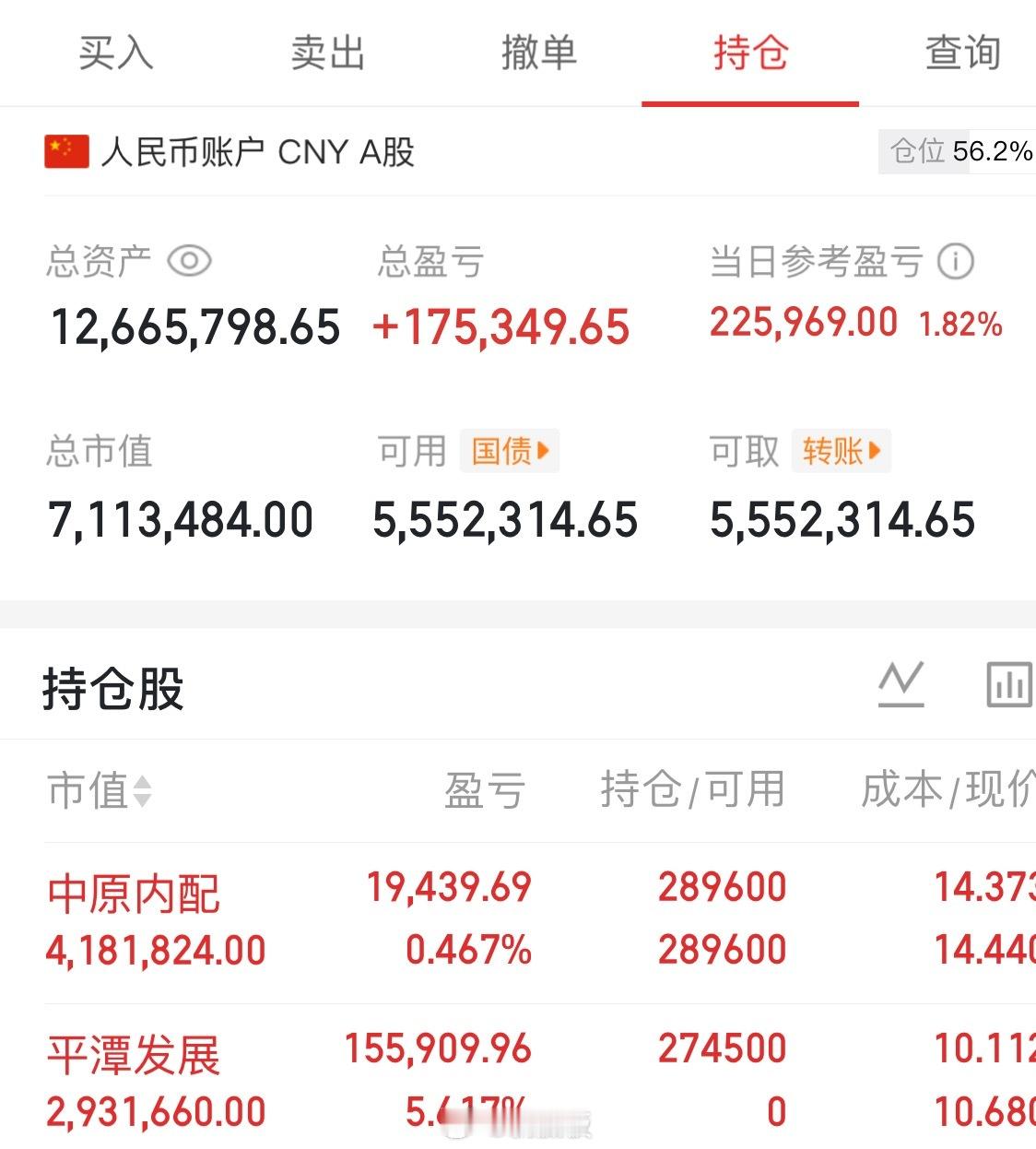Open info tooltip for 当日参考盈亏

point(958,262)
